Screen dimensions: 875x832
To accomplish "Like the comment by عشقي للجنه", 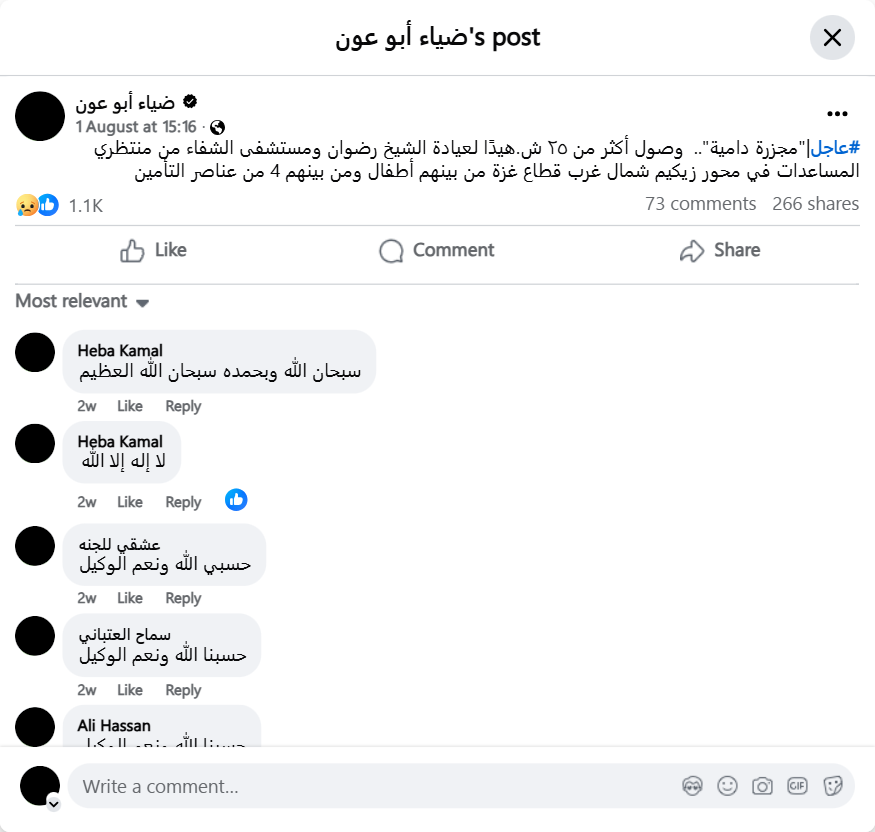I will point(130,598).
